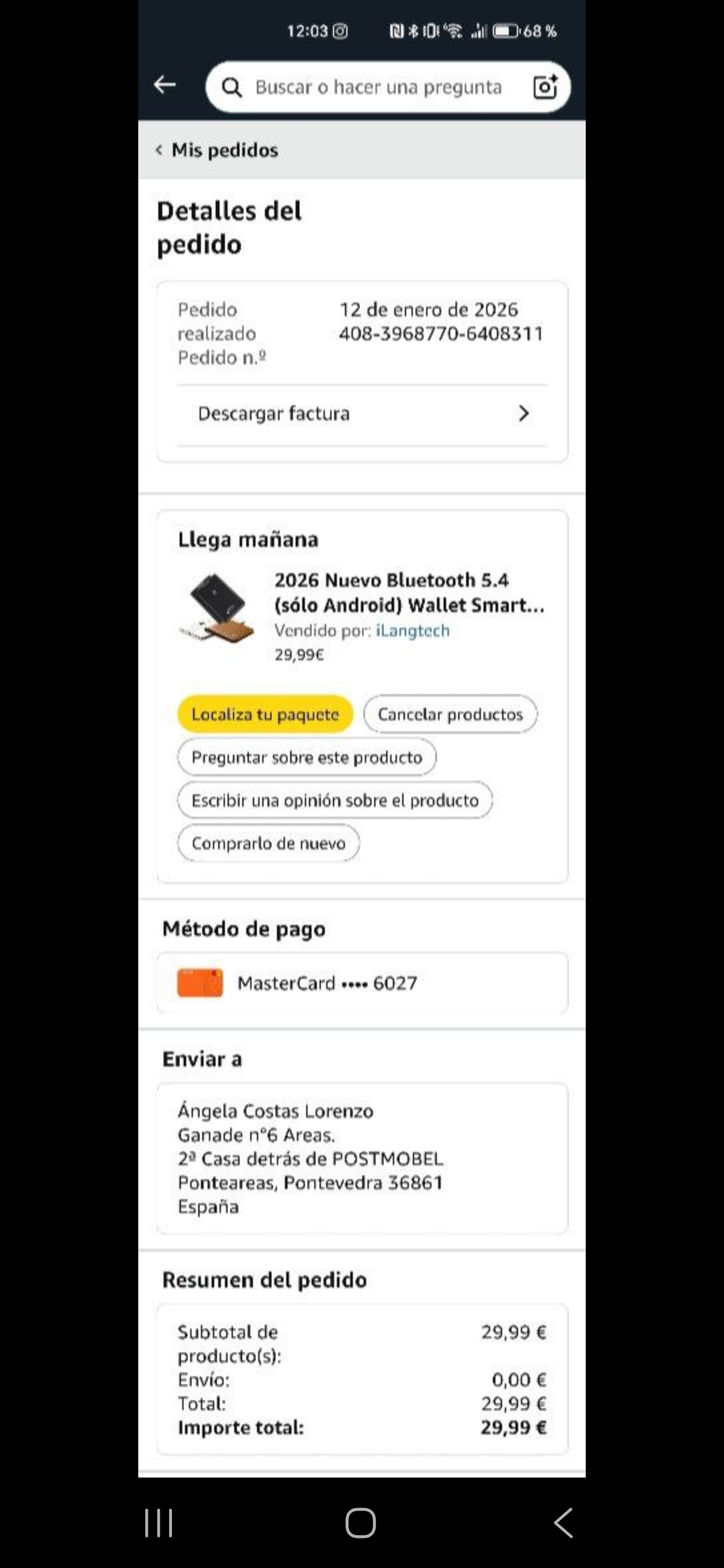Tap the search field 'Buscar o hacer una pregunta'
724x1568 pixels.
[x=378, y=87]
